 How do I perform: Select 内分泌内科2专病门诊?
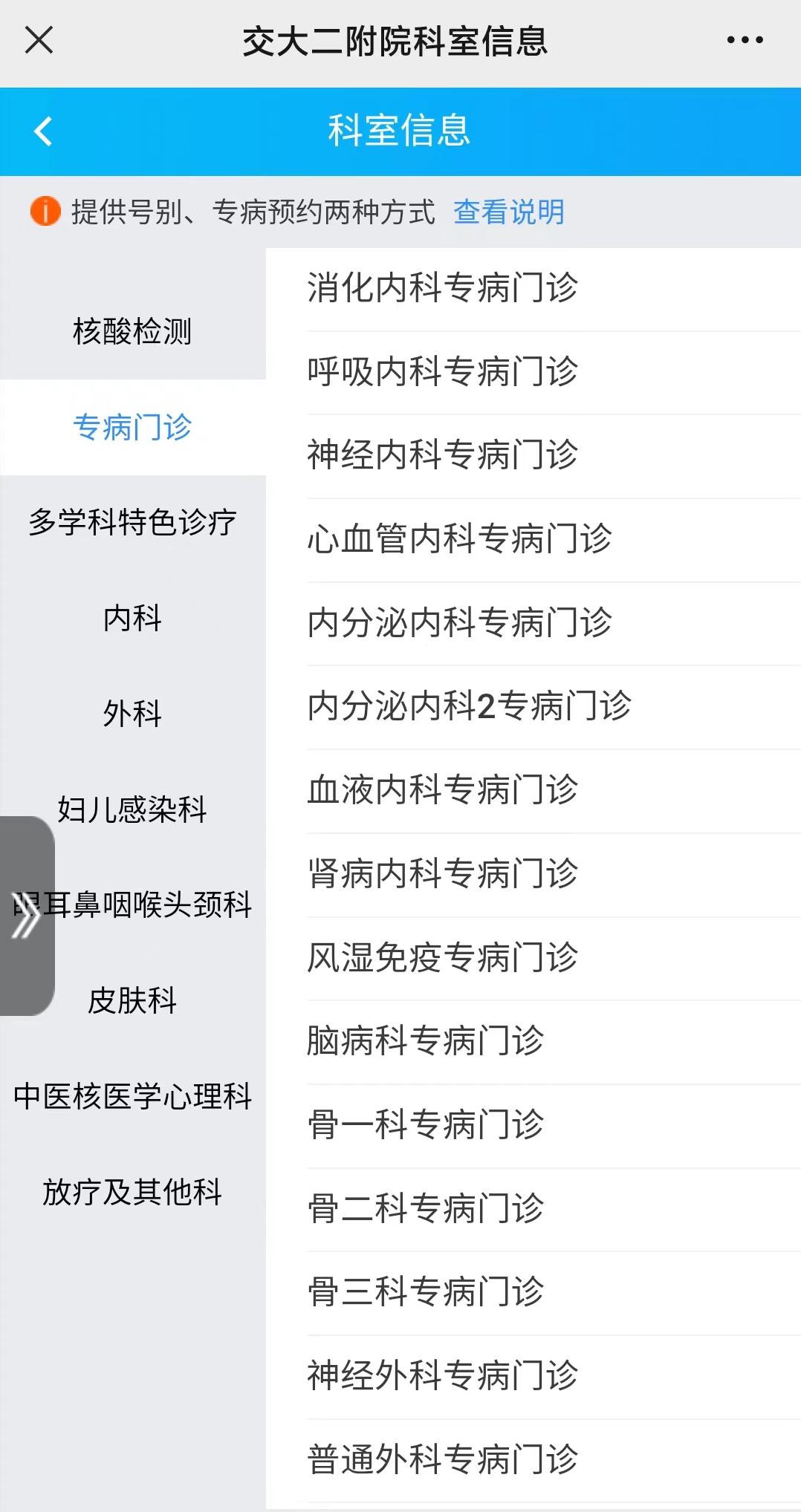(x=470, y=706)
